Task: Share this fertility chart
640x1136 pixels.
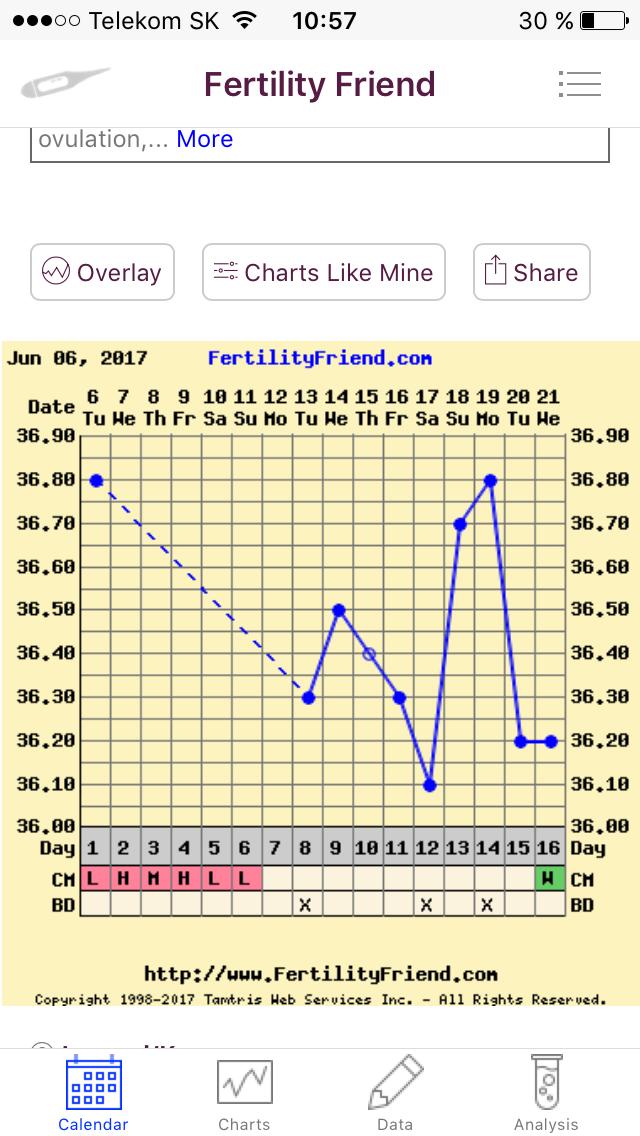Action: [x=531, y=272]
